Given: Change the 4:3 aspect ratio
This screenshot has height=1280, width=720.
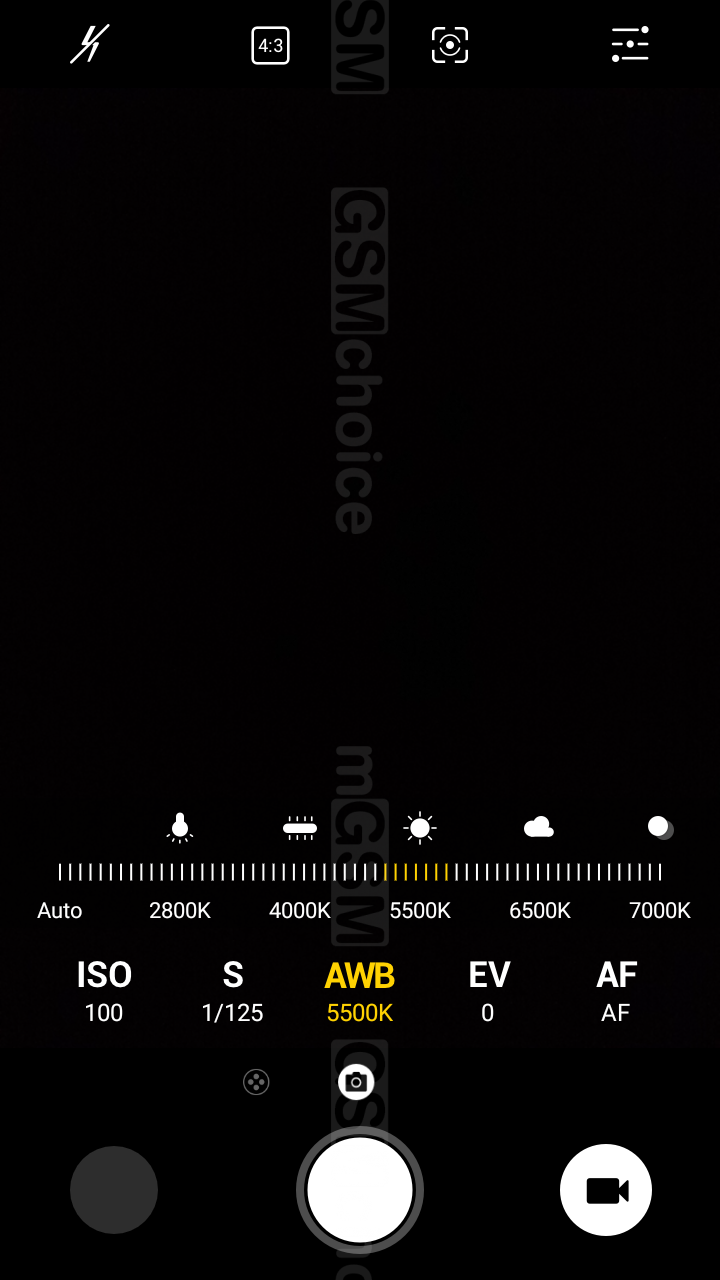Looking at the screenshot, I should click(270, 46).
